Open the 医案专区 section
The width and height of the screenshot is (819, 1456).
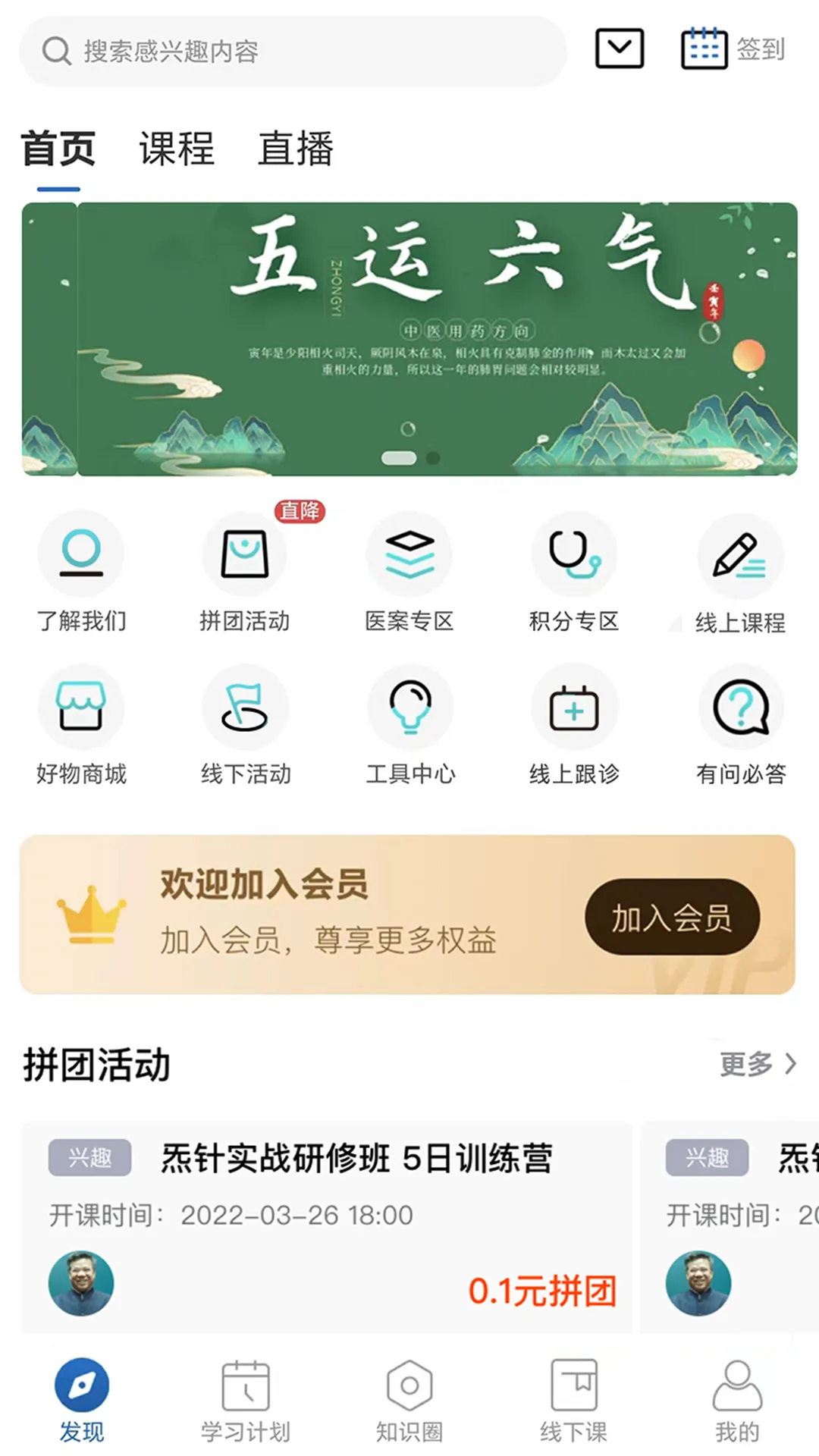409,573
